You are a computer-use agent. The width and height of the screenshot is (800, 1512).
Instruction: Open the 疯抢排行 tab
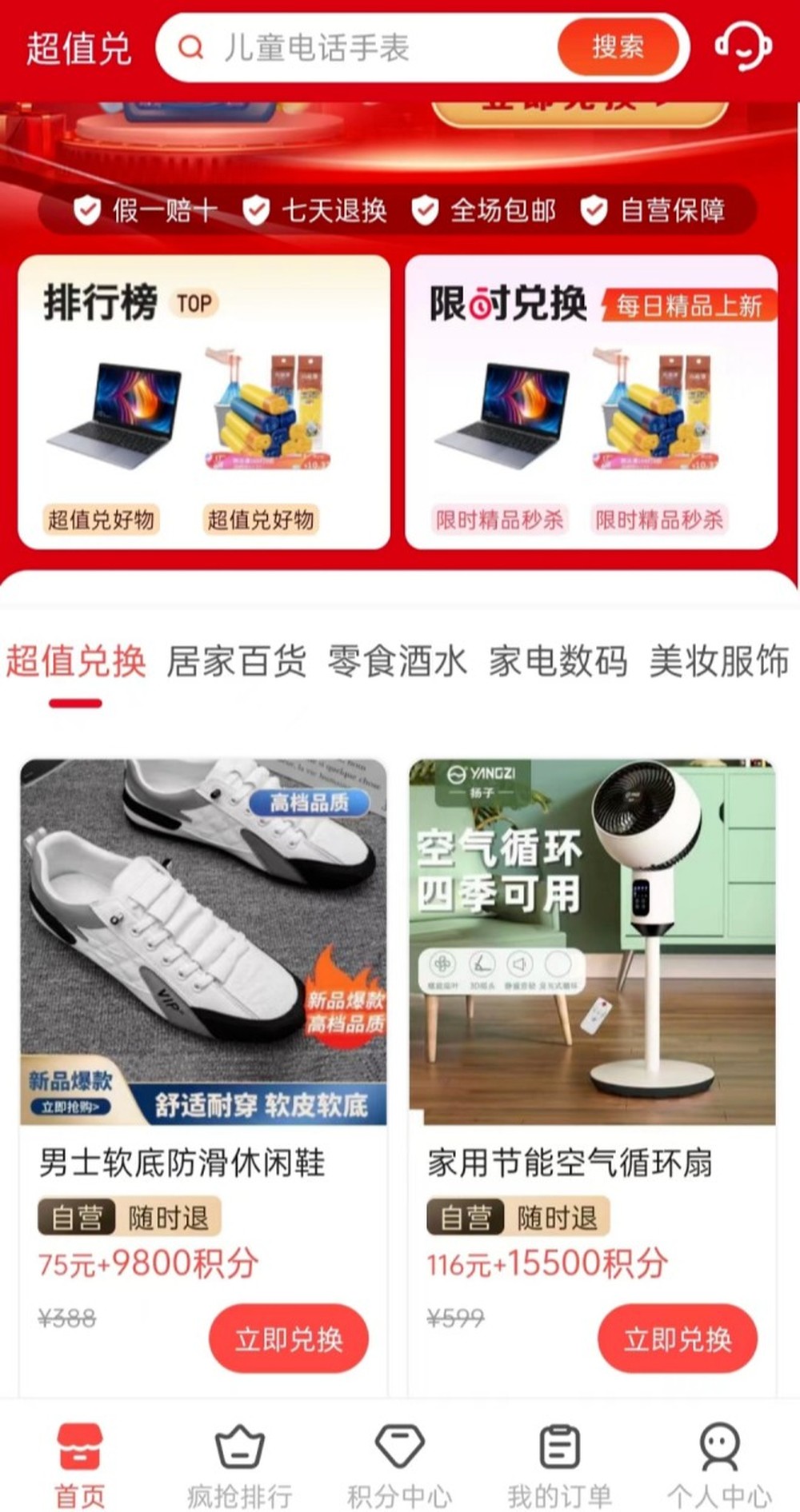[x=239, y=1465]
